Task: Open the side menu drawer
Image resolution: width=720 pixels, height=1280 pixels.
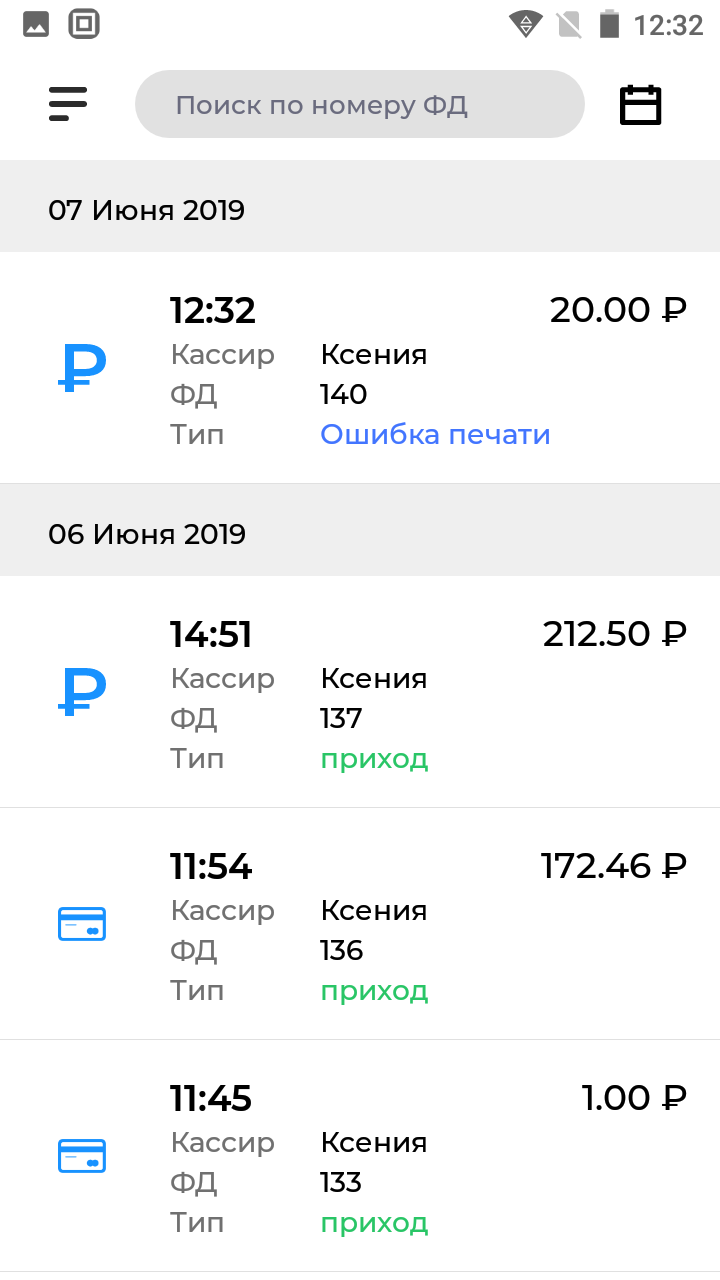Action: pos(68,104)
